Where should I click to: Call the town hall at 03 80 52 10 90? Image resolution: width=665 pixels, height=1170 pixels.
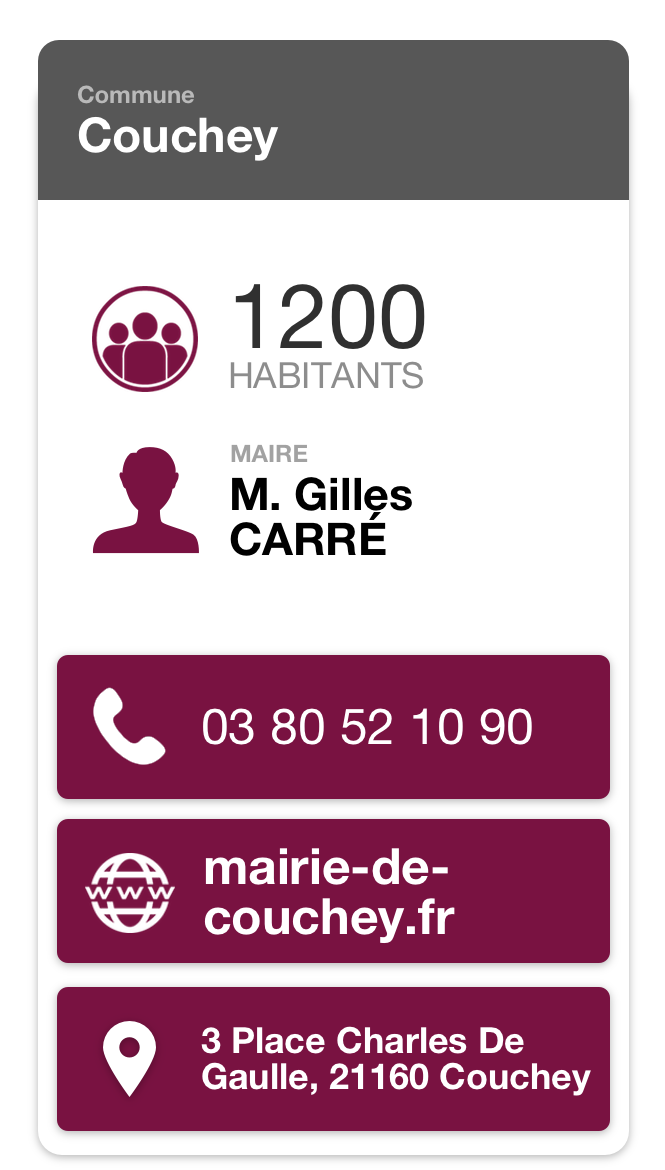click(333, 727)
